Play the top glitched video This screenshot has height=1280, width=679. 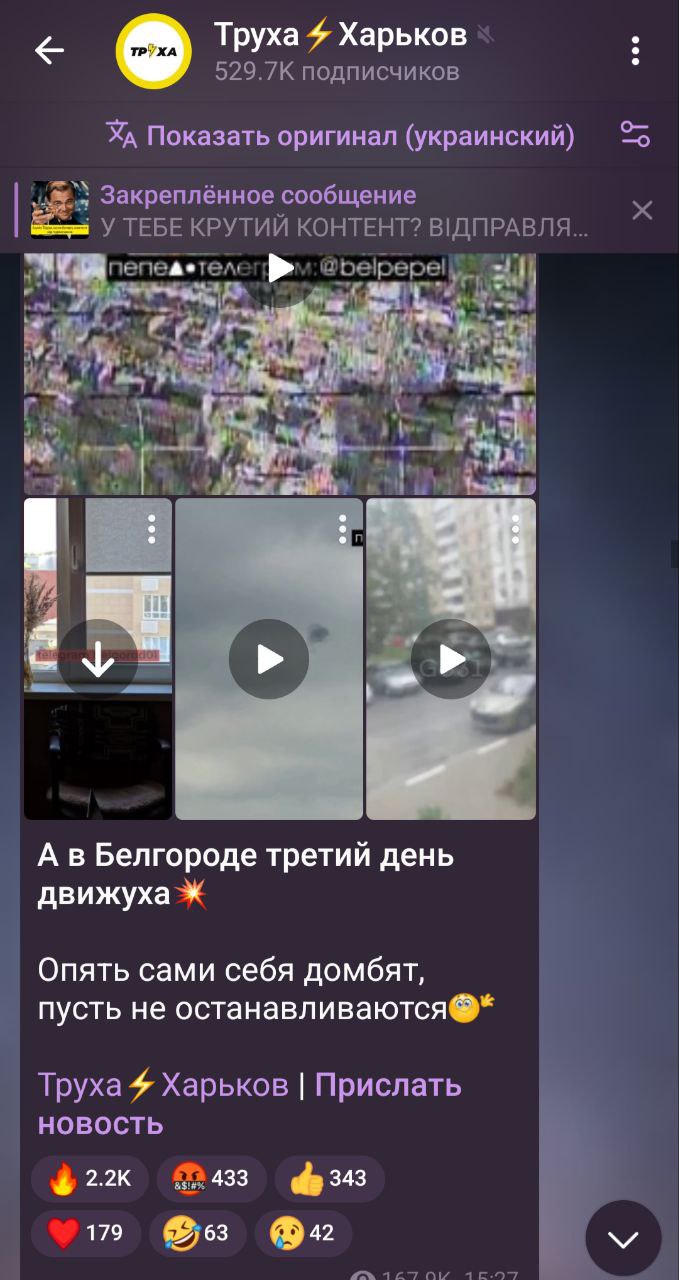(x=280, y=268)
